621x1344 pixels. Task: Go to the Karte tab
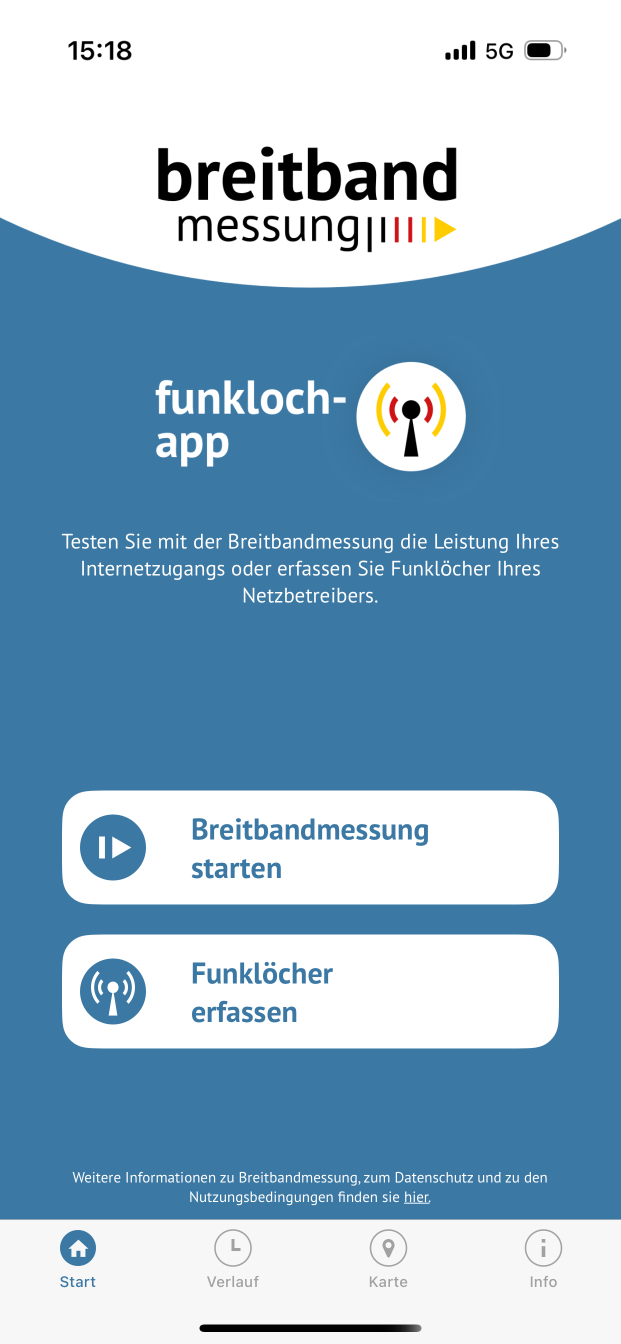pyautogui.click(x=388, y=1259)
